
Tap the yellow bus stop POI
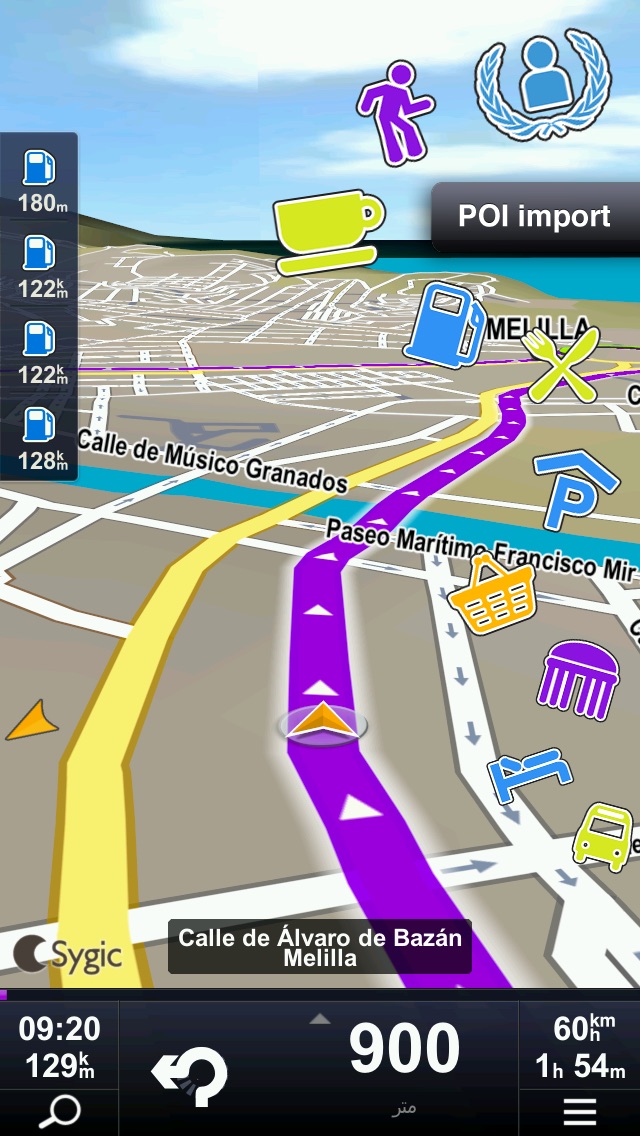click(x=603, y=834)
